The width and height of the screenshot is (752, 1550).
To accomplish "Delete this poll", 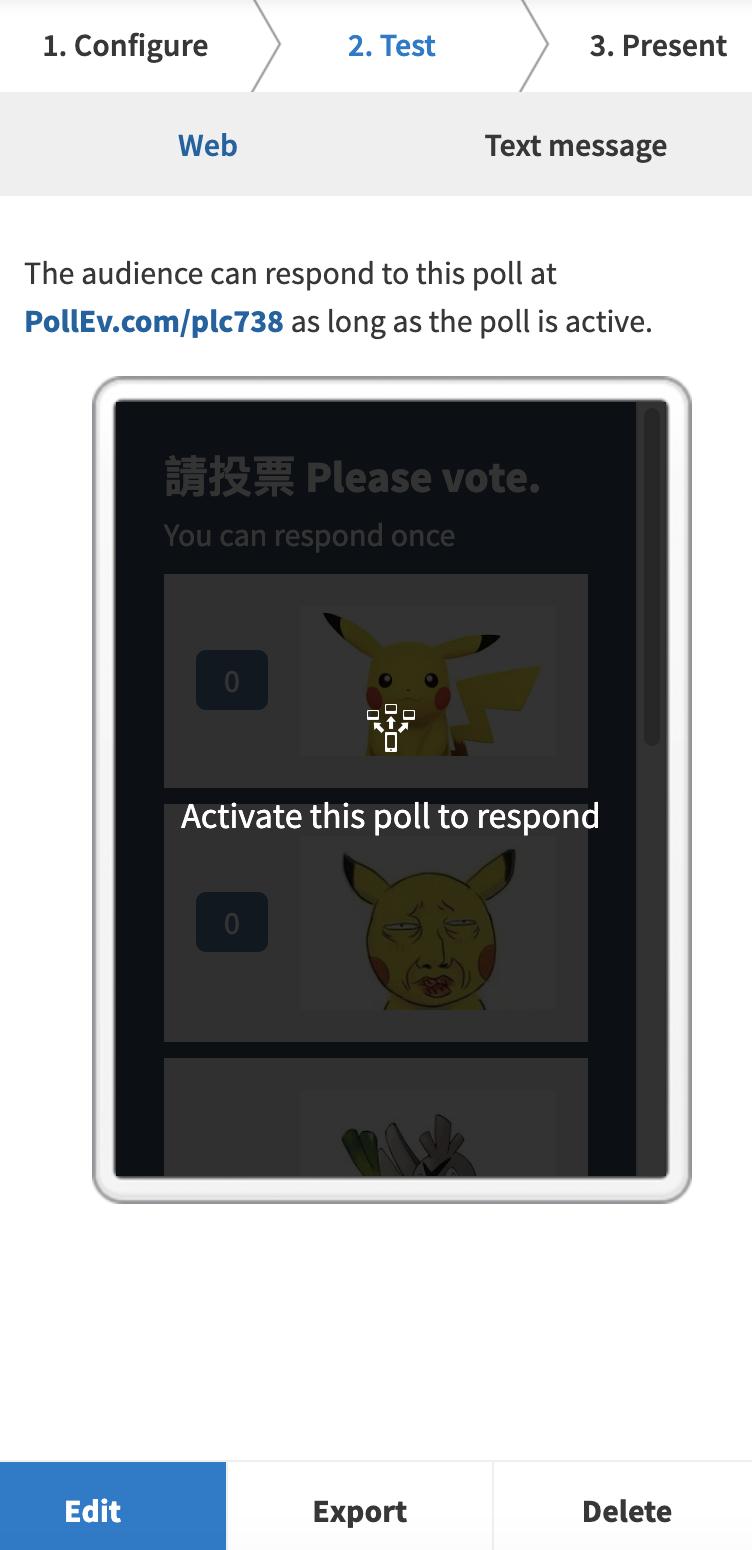I will point(626,1510).
